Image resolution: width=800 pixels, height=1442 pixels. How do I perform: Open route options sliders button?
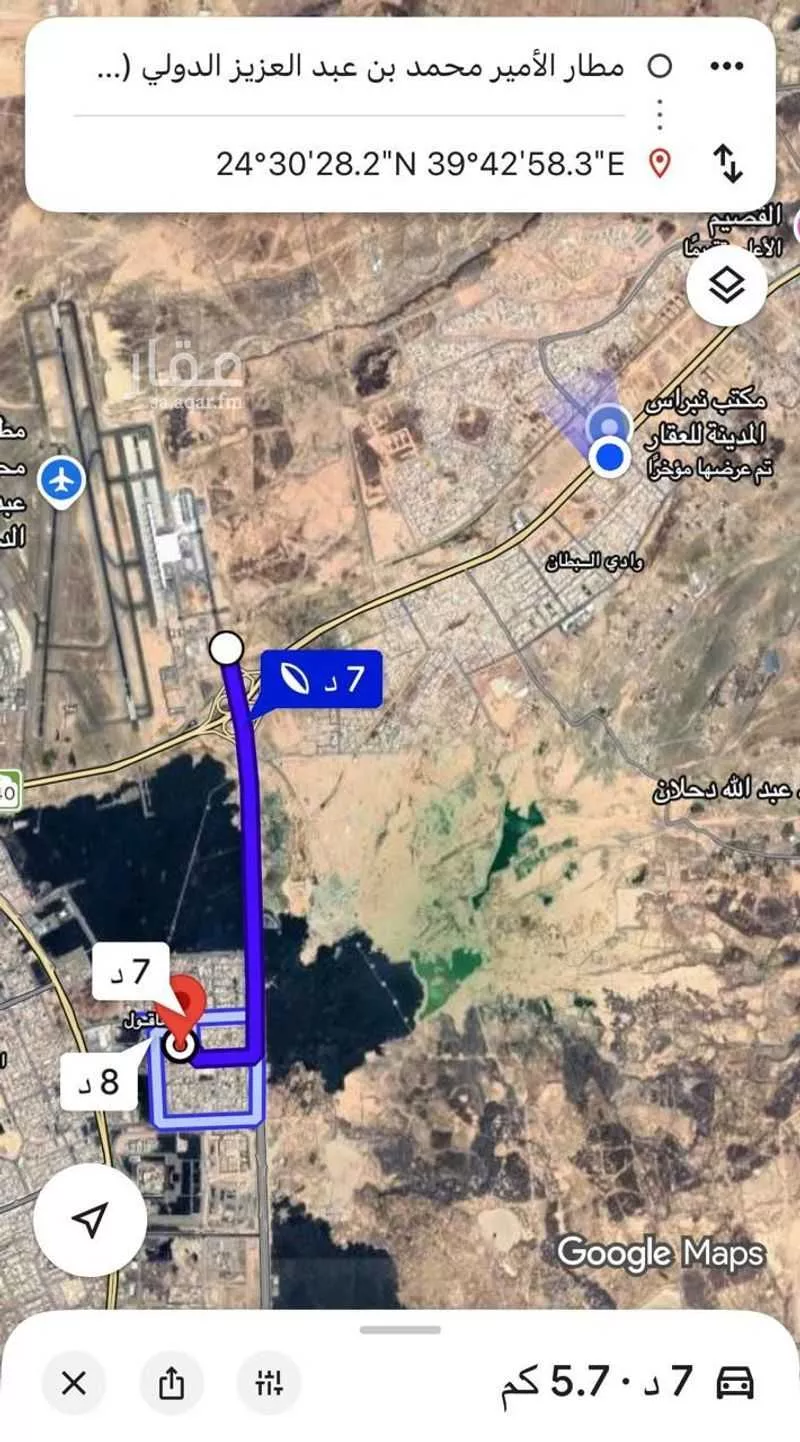(x=269, y=1384)
